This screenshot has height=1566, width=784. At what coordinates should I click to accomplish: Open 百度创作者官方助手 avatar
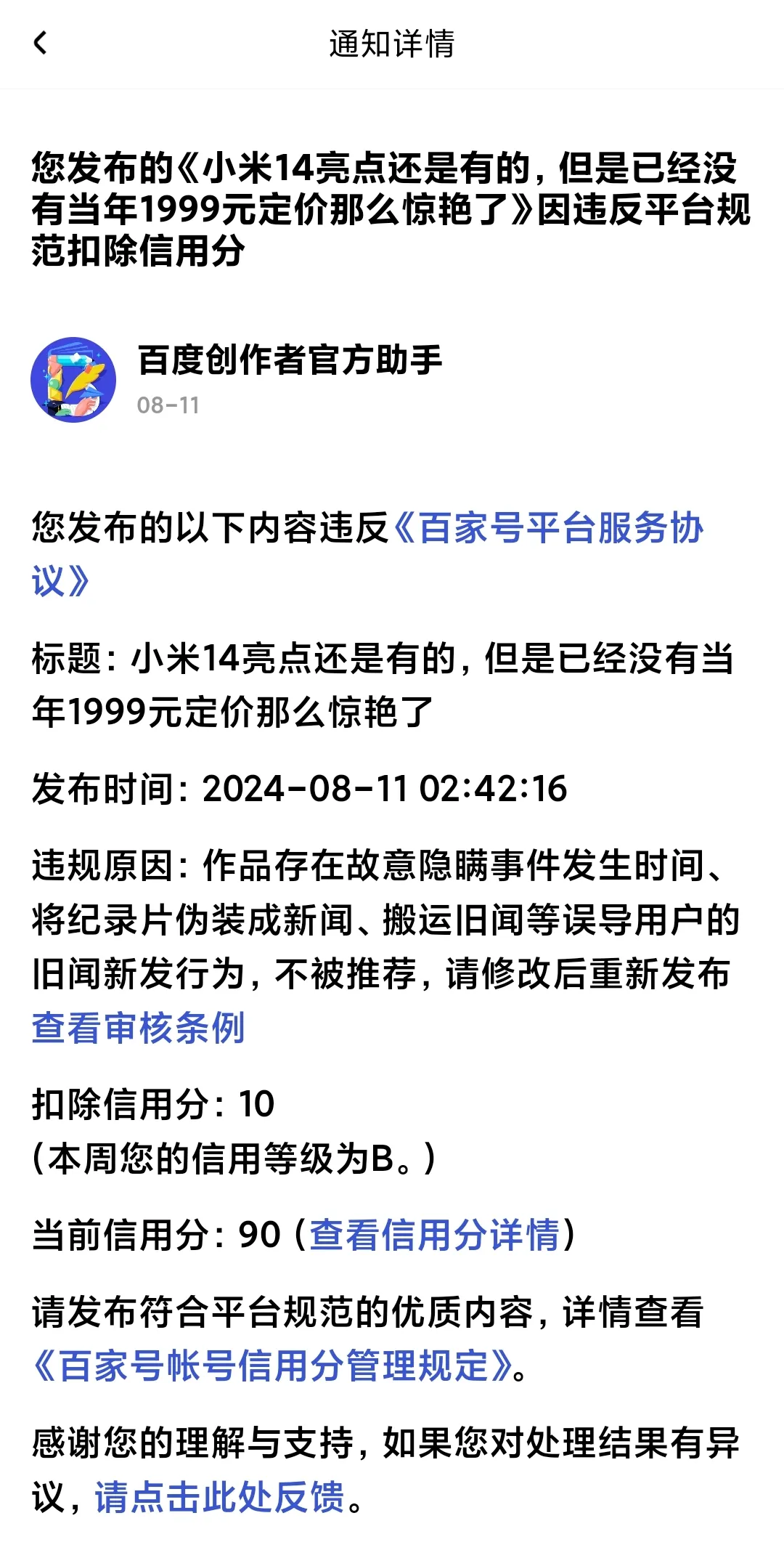73,379
